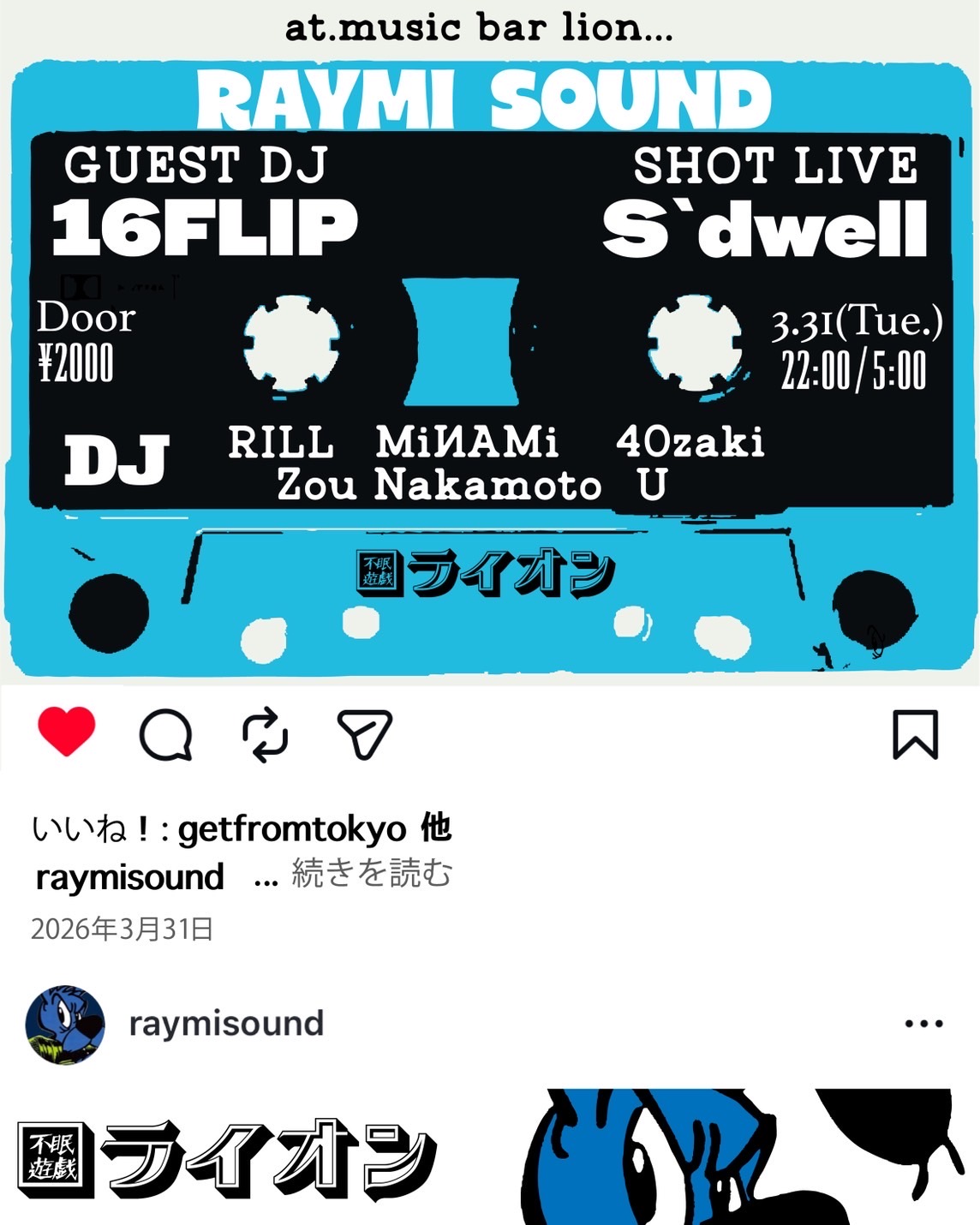Tap the raymisound profile picture on the next post
980x1225 pixels.
point(65,1025)
